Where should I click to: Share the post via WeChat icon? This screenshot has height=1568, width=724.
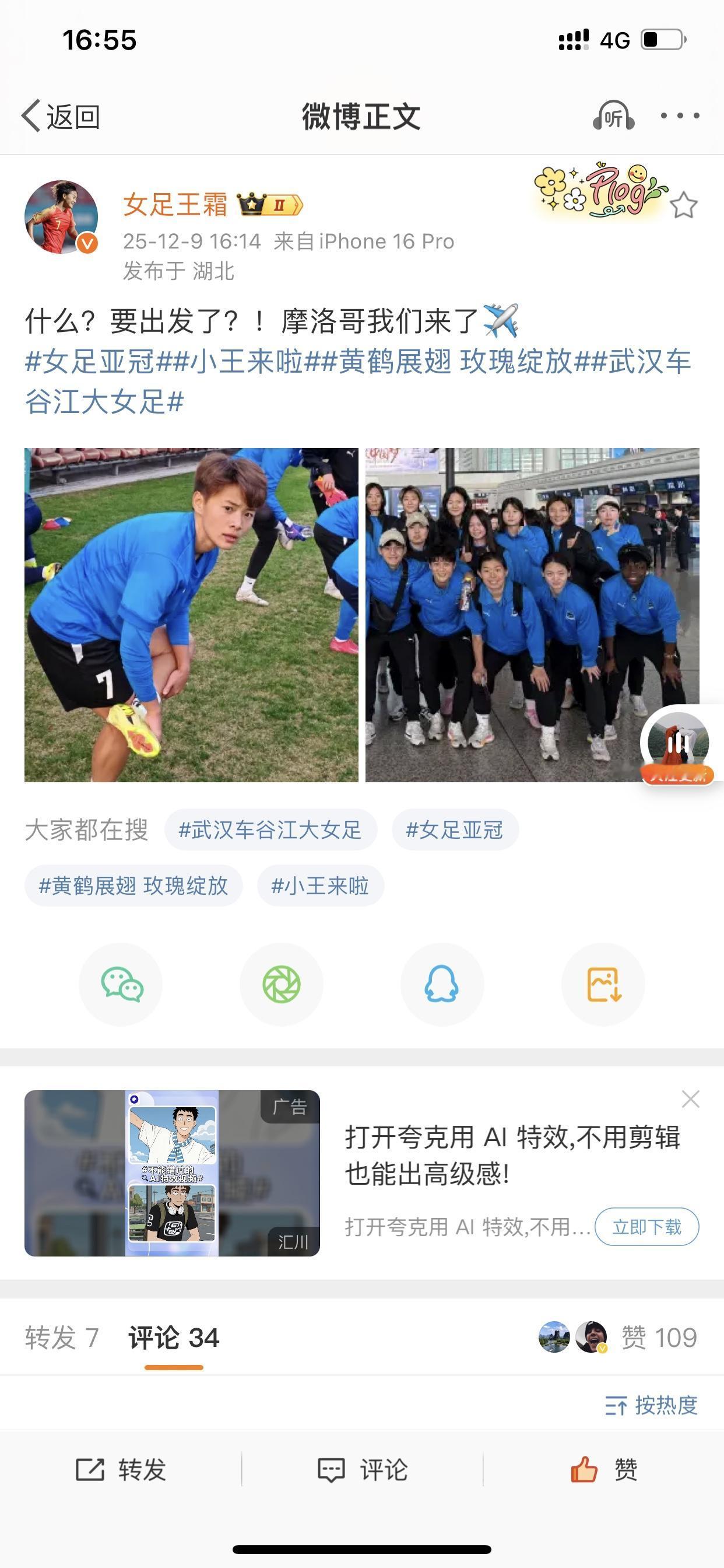coord(121,984)
